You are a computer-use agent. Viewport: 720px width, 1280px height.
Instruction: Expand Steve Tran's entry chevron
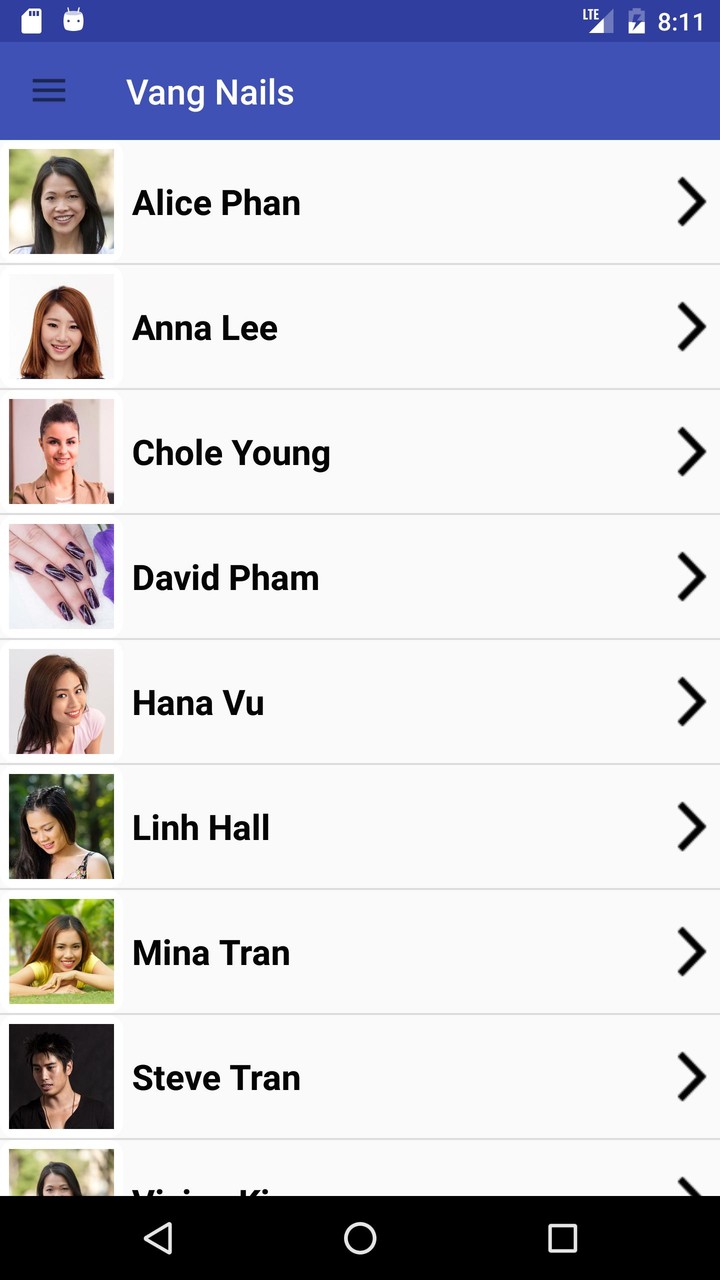tap(691, 1077)
